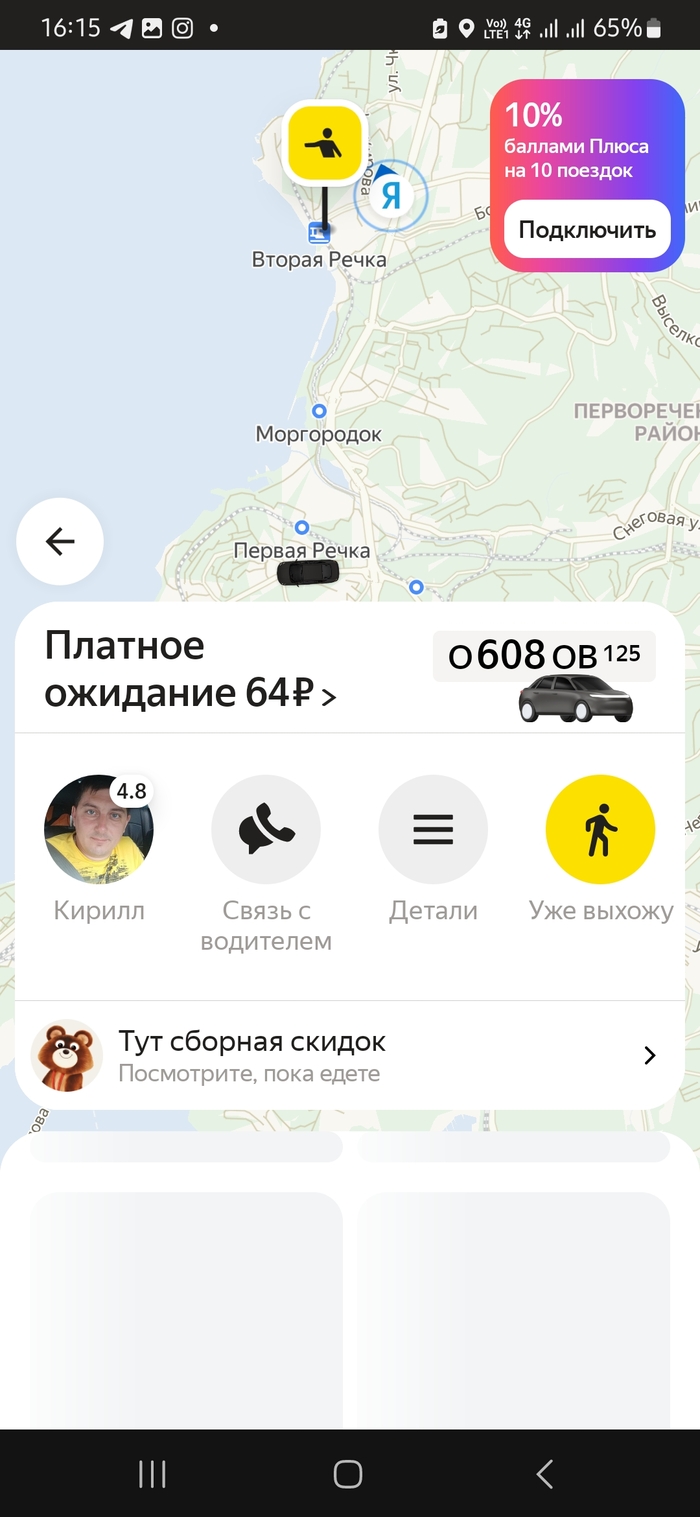The height and width of the screenshot is (1517, 700).
Task: Open driver Кирилл's profile
Action: (x=99, y=830)
